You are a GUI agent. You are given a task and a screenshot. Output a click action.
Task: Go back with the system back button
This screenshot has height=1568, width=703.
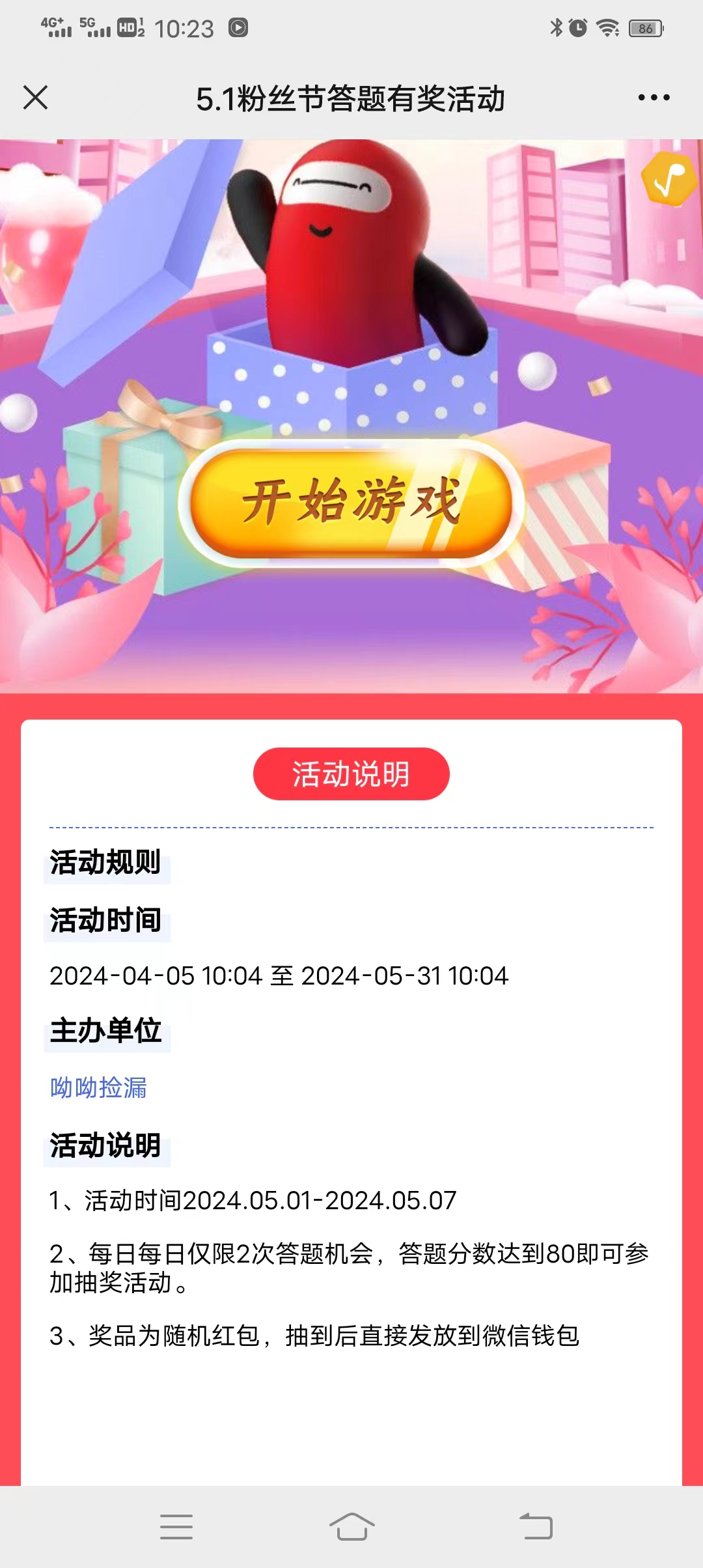(536, 1526)
